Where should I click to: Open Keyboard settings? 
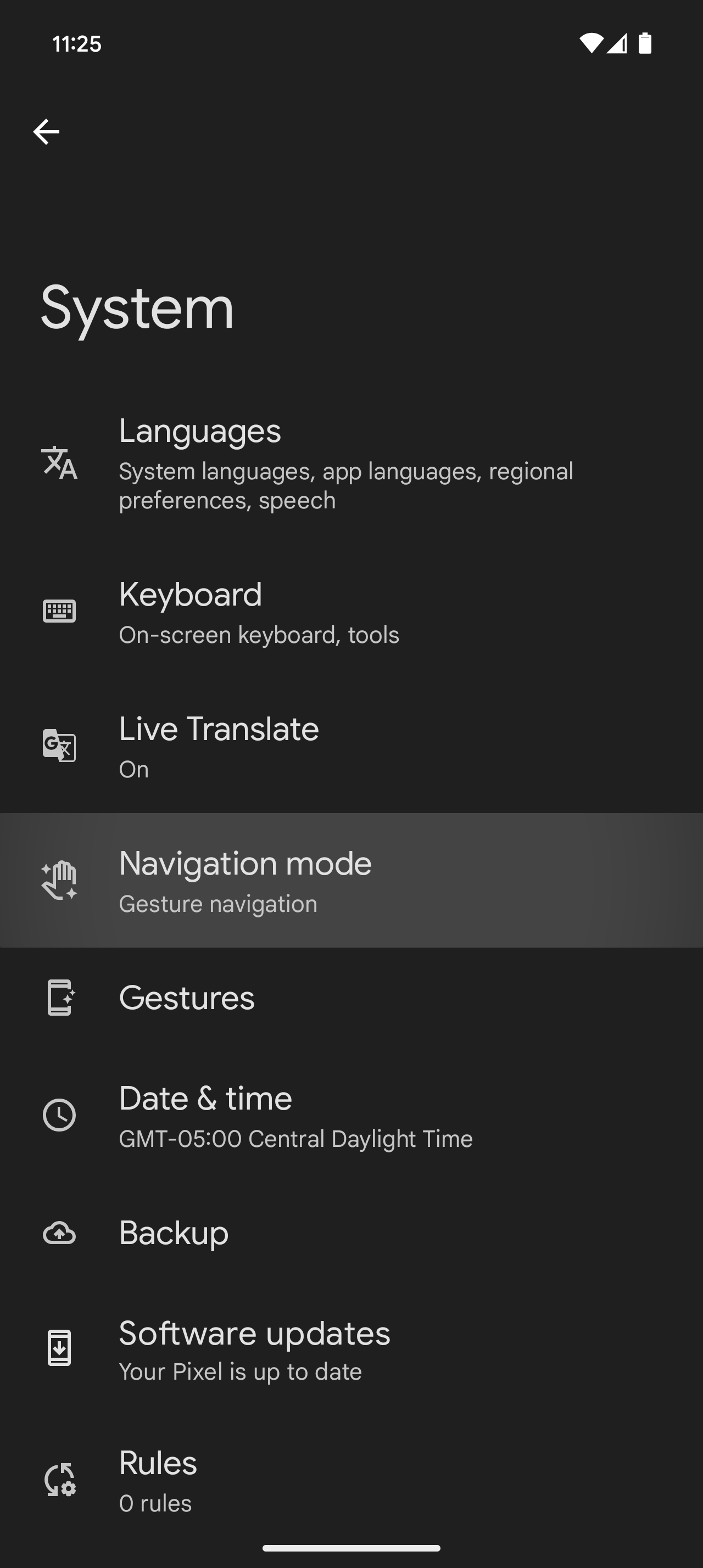pos(351,611)
